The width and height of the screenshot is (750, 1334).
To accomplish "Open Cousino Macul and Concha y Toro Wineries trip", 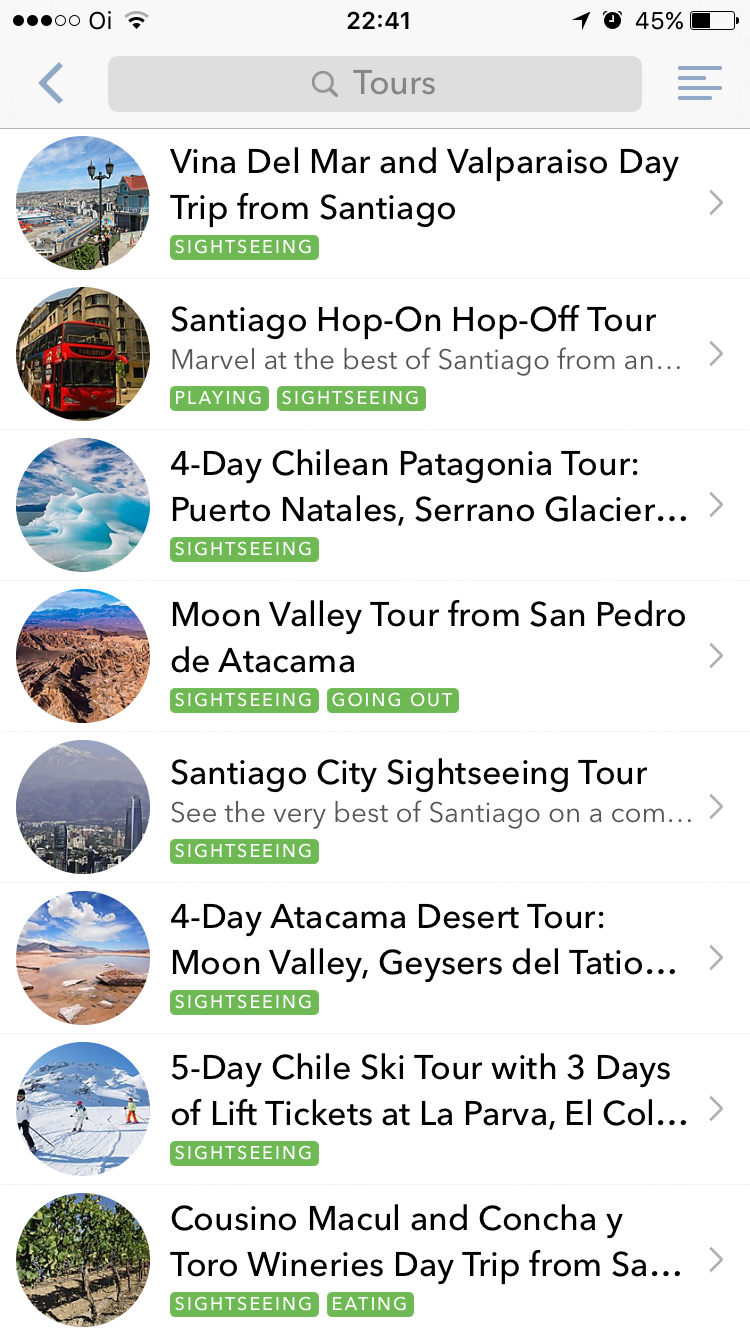I will click(426, 1242).
